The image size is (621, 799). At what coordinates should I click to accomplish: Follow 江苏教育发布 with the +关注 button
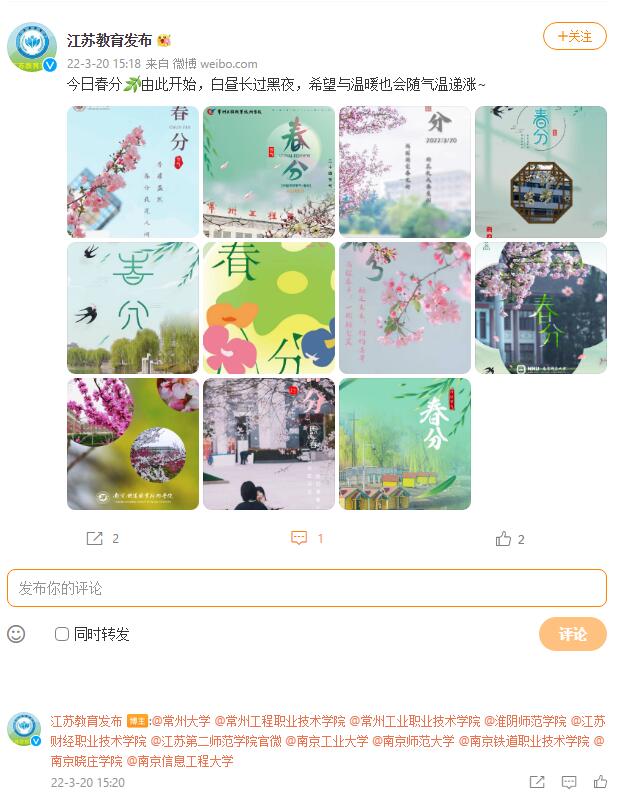tap(575, 36)
